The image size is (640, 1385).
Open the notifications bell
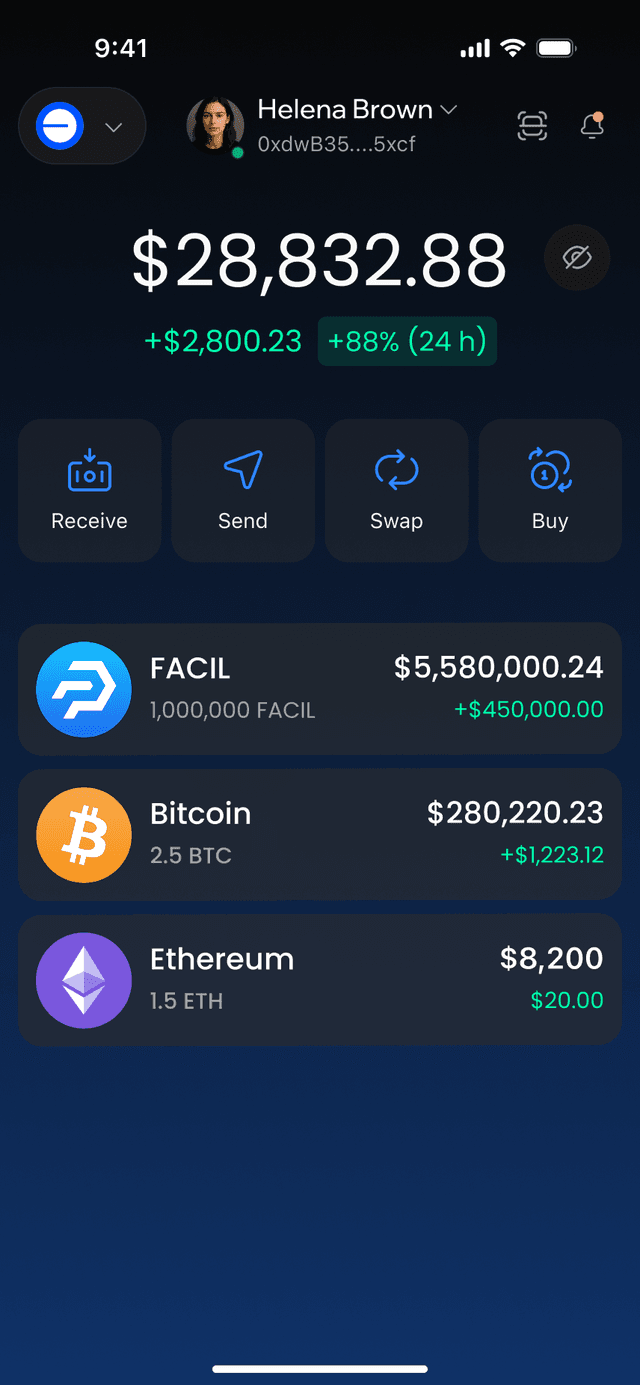coord(592,126)
